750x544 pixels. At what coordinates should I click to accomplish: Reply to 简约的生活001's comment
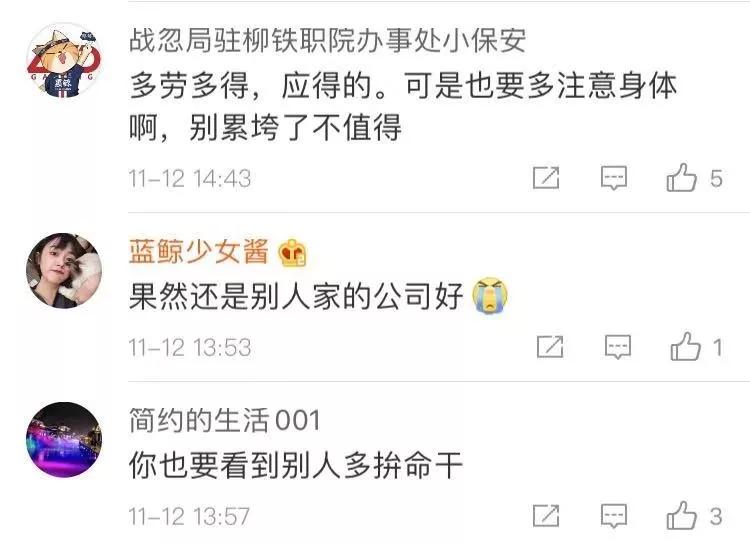pos(614,516)
